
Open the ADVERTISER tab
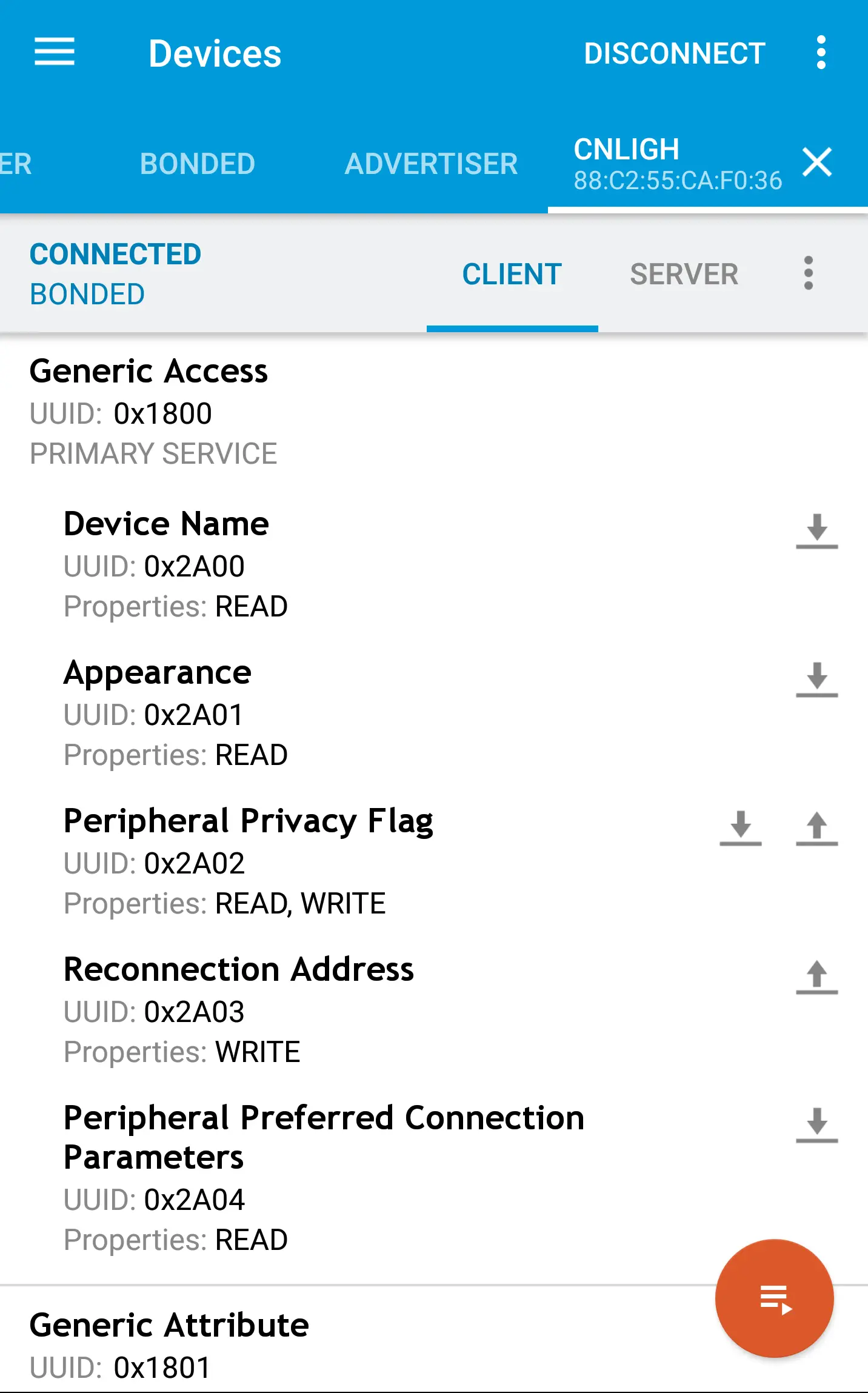coord(431,163)
